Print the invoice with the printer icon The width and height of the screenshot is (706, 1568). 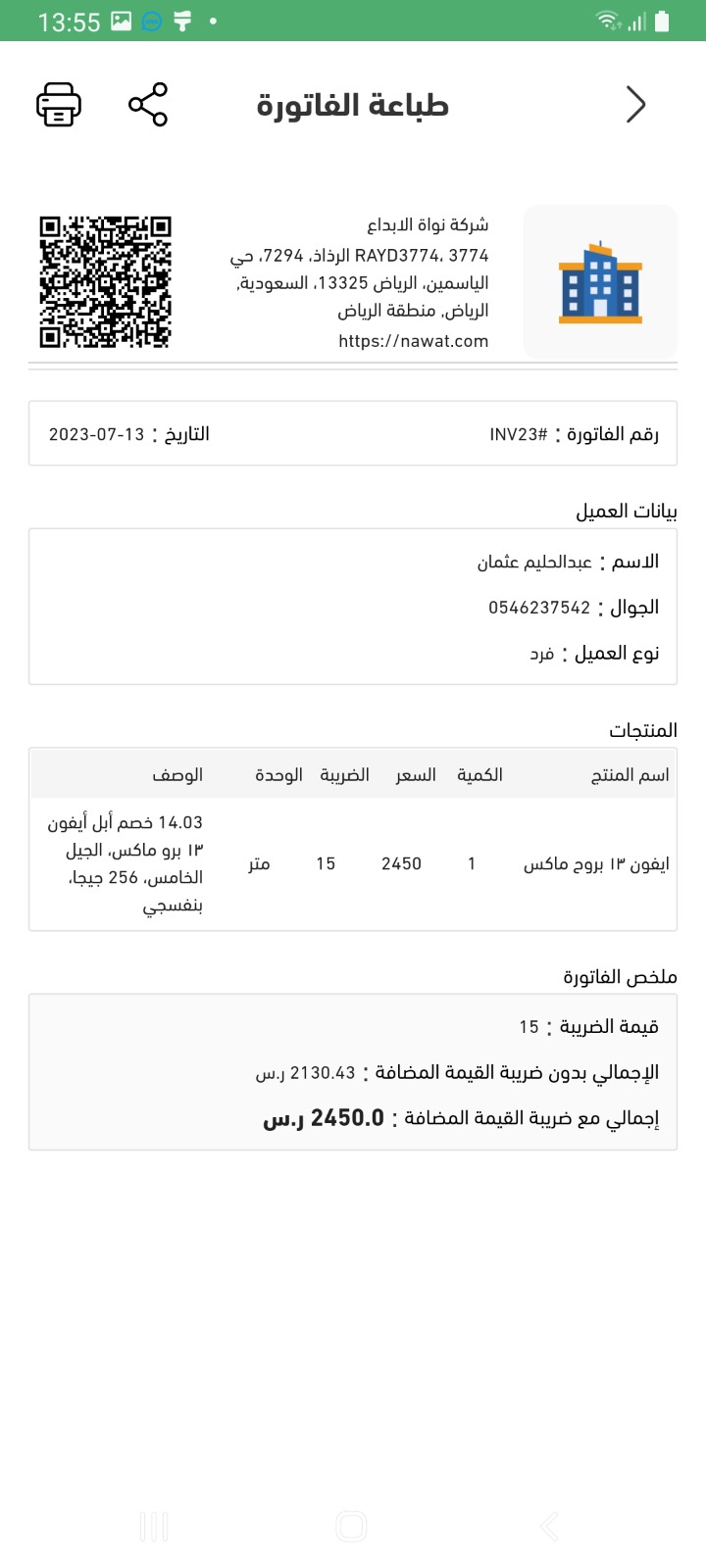click(59, 105)
